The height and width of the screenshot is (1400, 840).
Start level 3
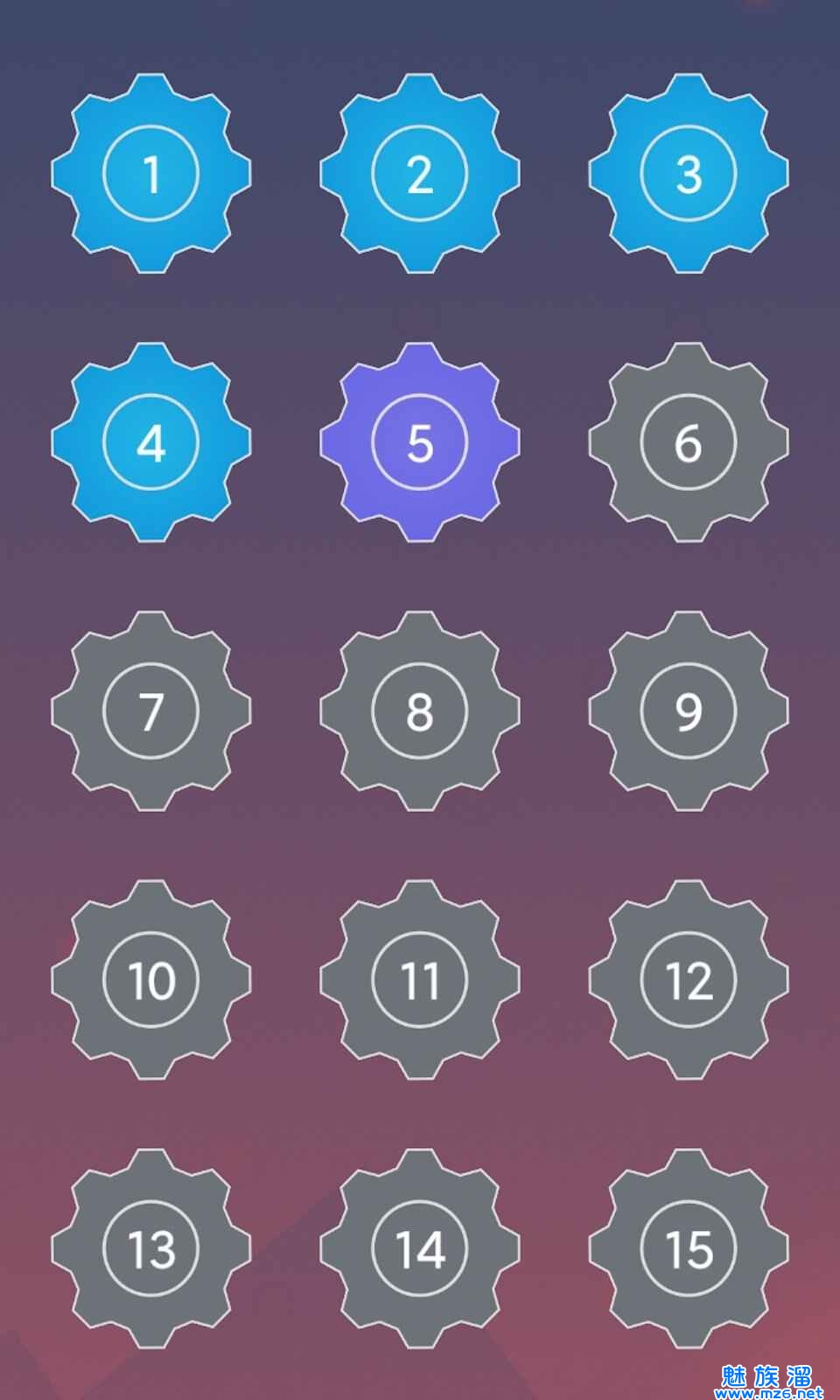(689, 173)
